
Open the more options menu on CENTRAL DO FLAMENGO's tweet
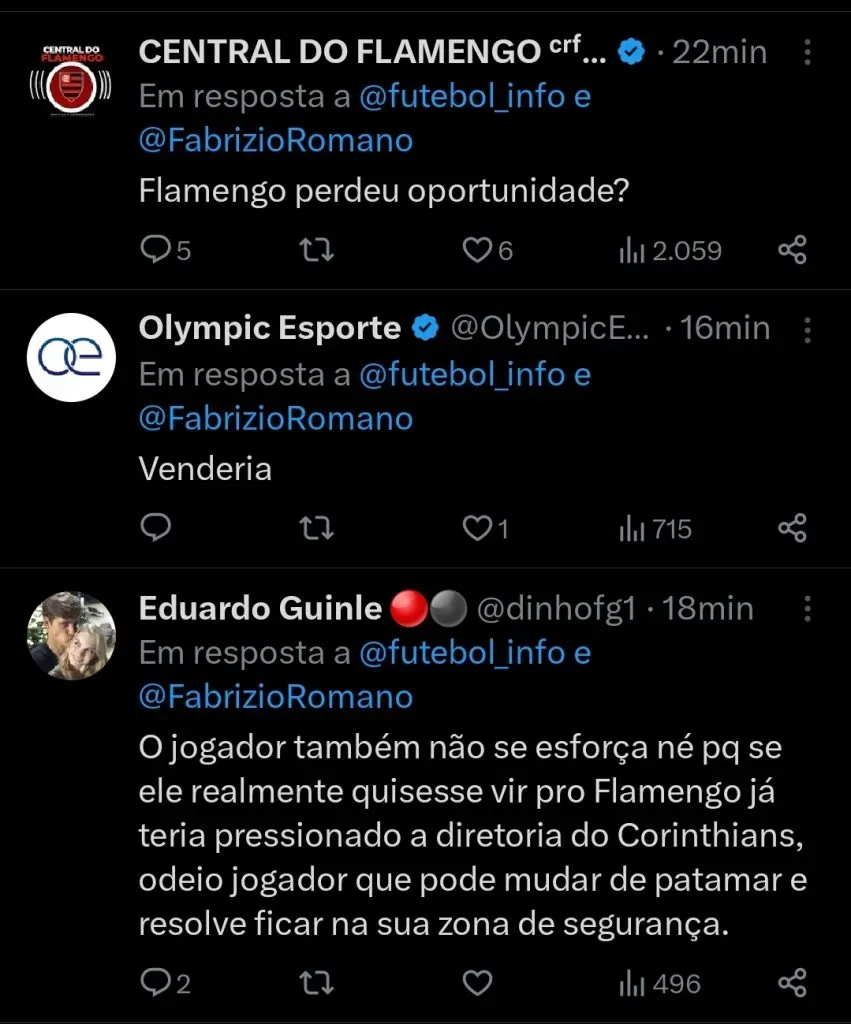coord(807,50)
